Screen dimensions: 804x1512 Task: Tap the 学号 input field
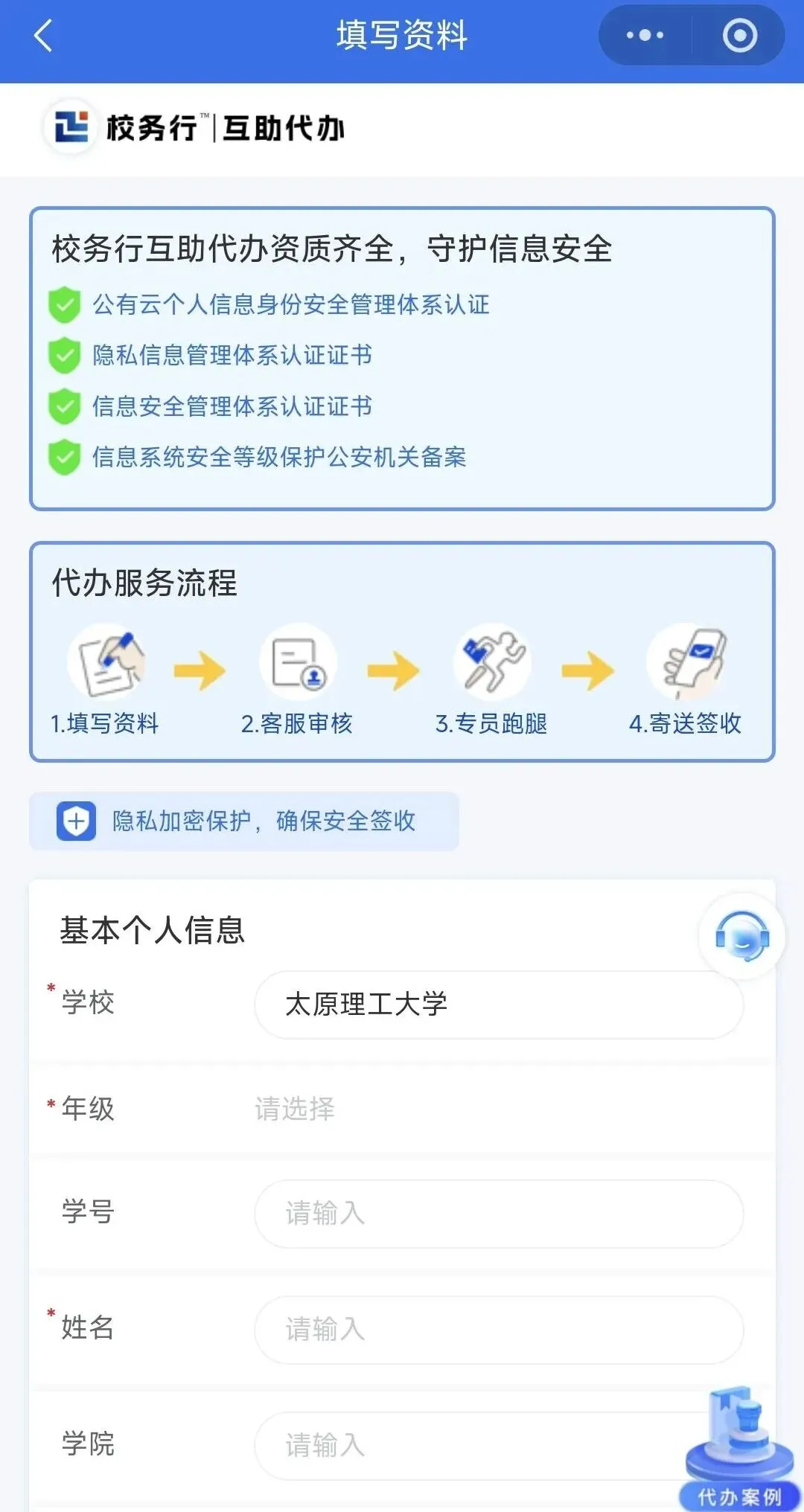(499, 1214)
